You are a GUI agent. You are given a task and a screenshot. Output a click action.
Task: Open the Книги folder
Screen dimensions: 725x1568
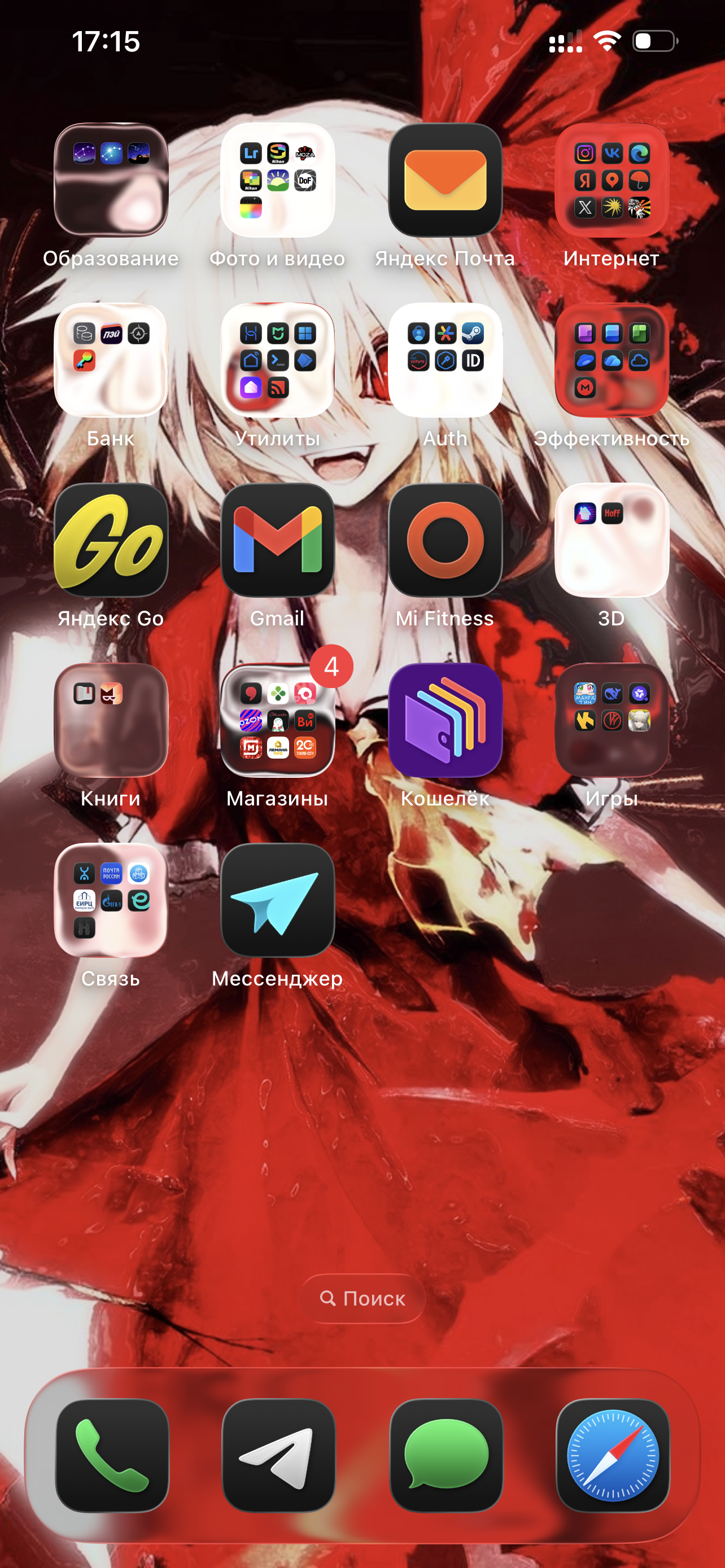click(x=111, y=721)
